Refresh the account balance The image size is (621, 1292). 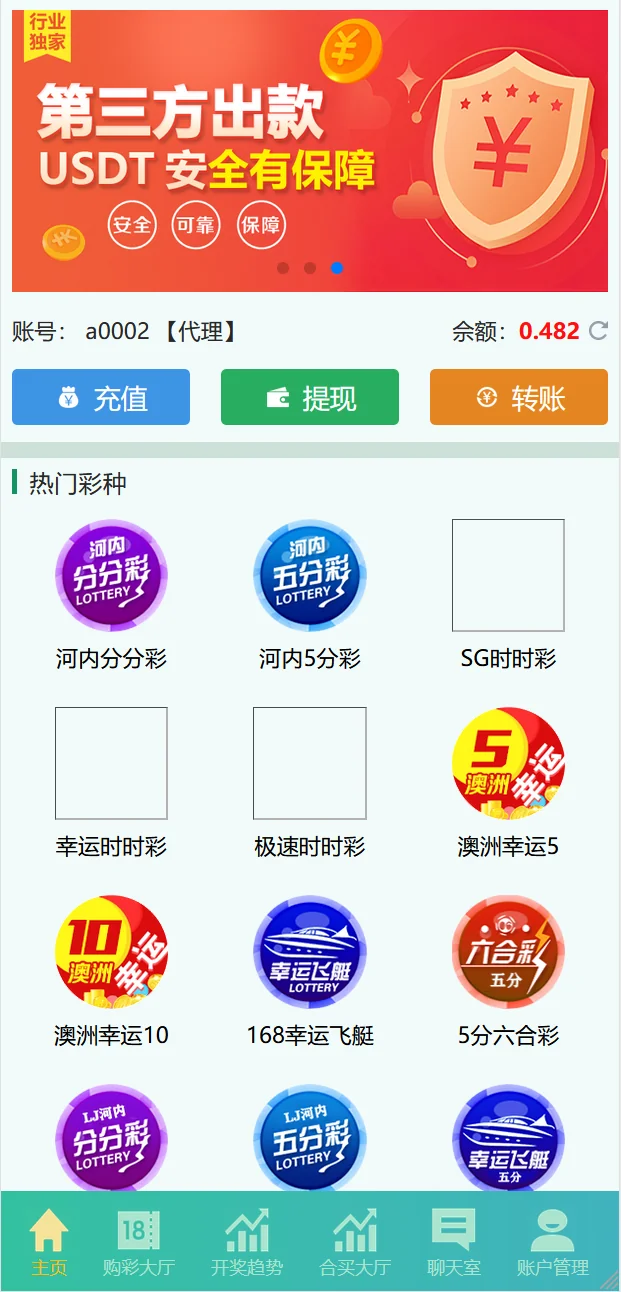(598, 331)
